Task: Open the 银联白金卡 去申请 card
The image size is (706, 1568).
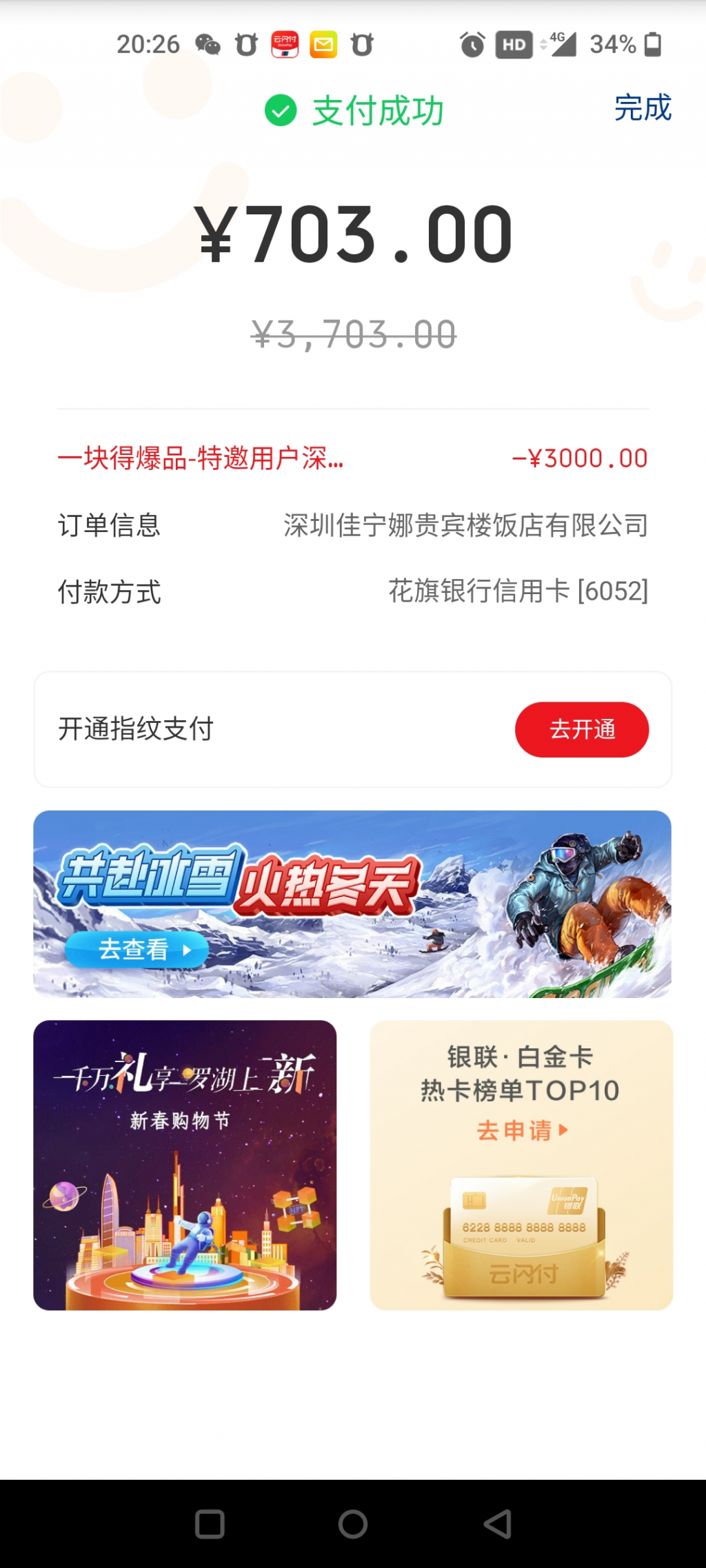Action: (x=521, y=1165)
